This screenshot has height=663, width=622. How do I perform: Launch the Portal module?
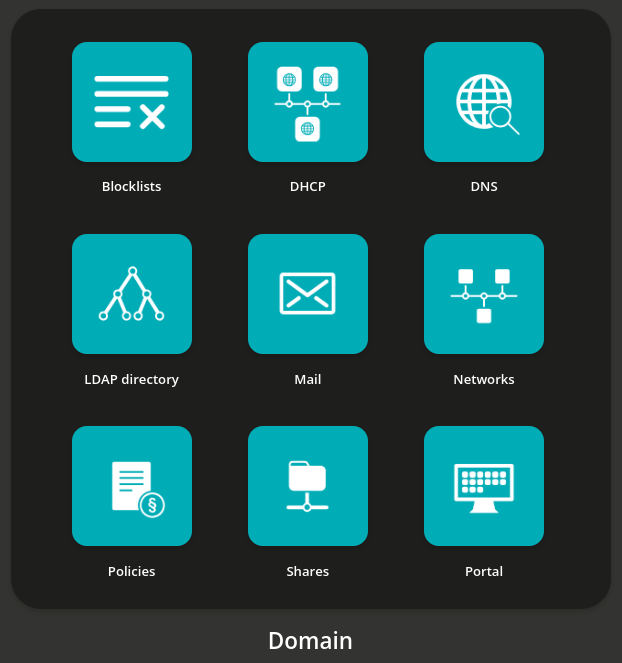pos(484,486)
